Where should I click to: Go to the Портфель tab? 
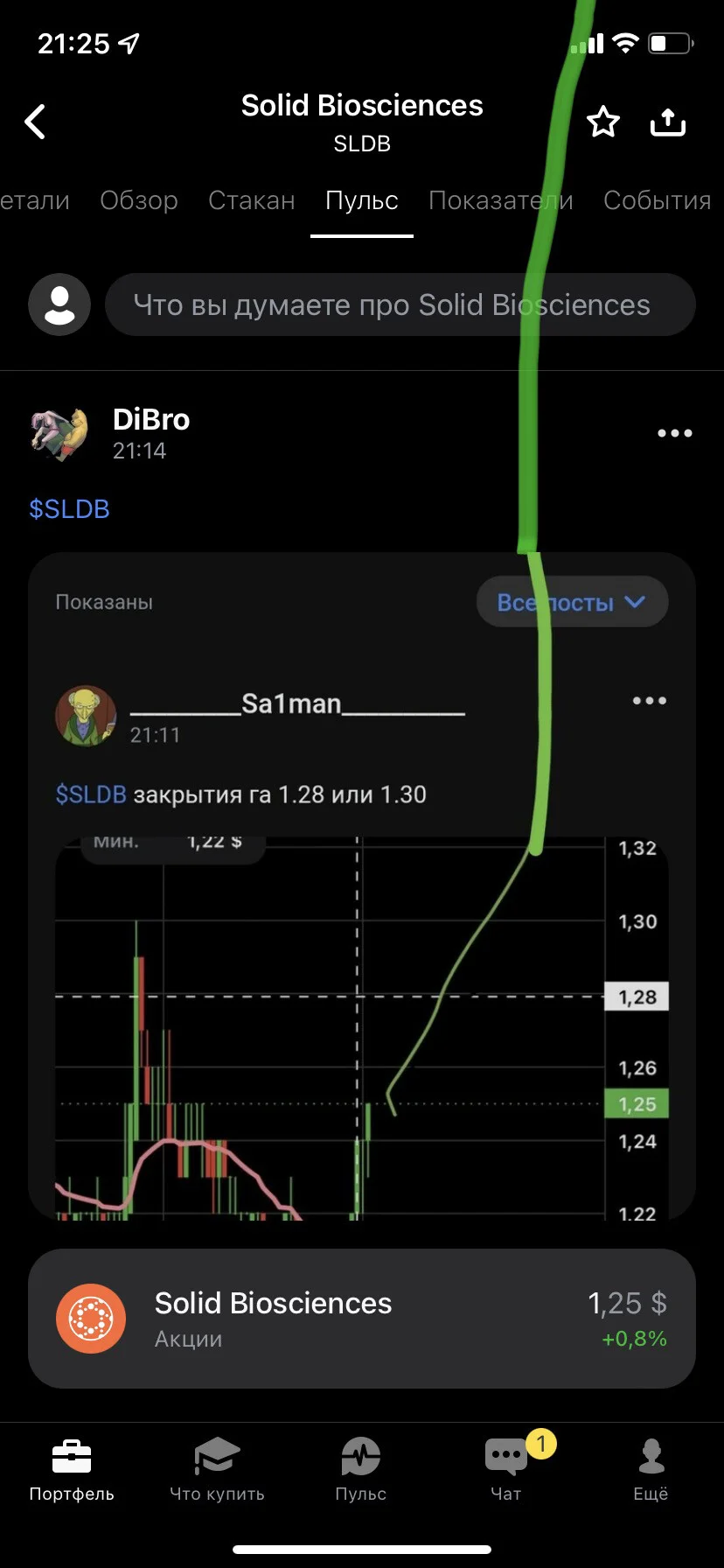pos(72,1469)
